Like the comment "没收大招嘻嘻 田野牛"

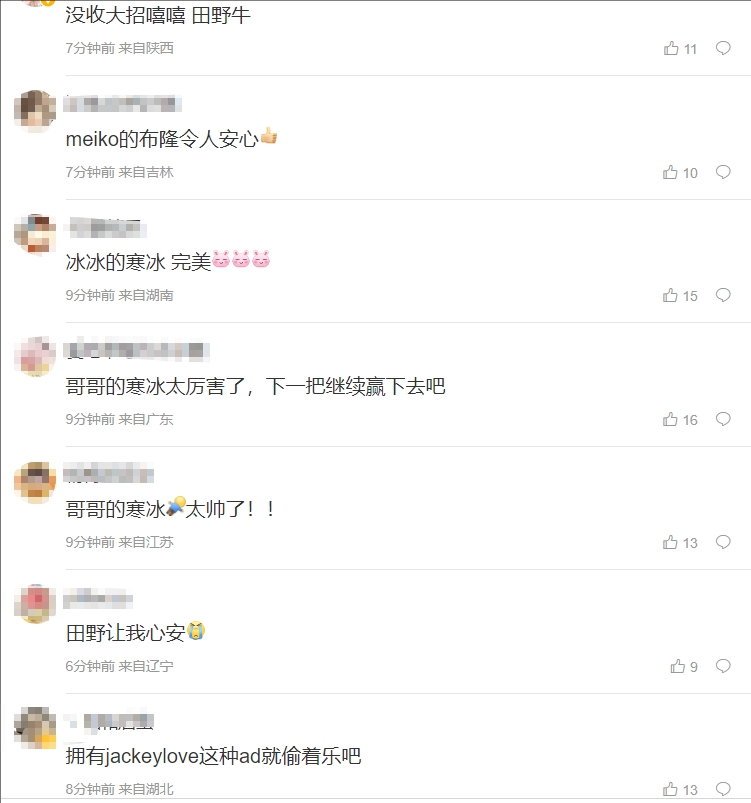(x=671, y=48)
